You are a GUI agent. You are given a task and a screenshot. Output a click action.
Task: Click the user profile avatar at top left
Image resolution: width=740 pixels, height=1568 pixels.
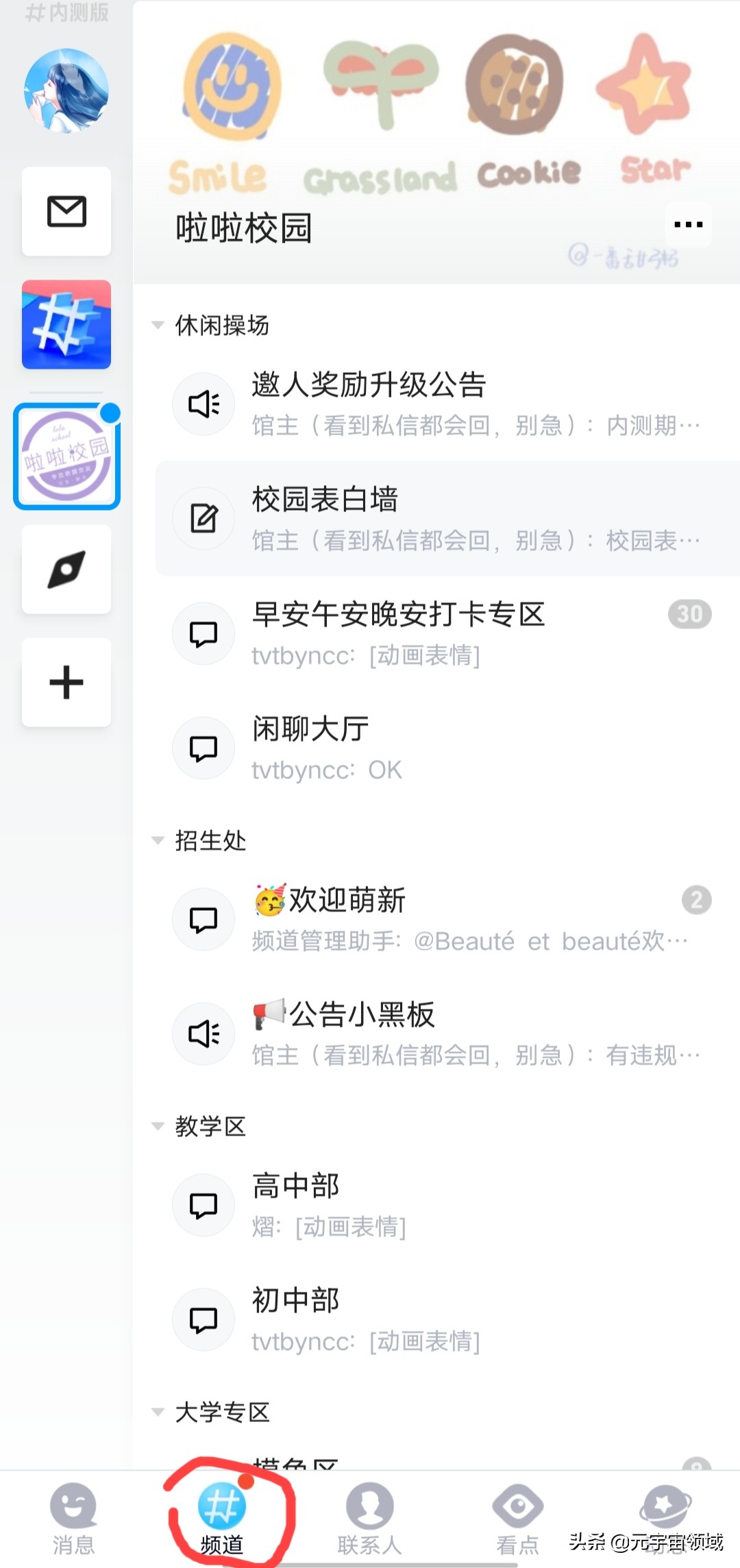point(66,91)
